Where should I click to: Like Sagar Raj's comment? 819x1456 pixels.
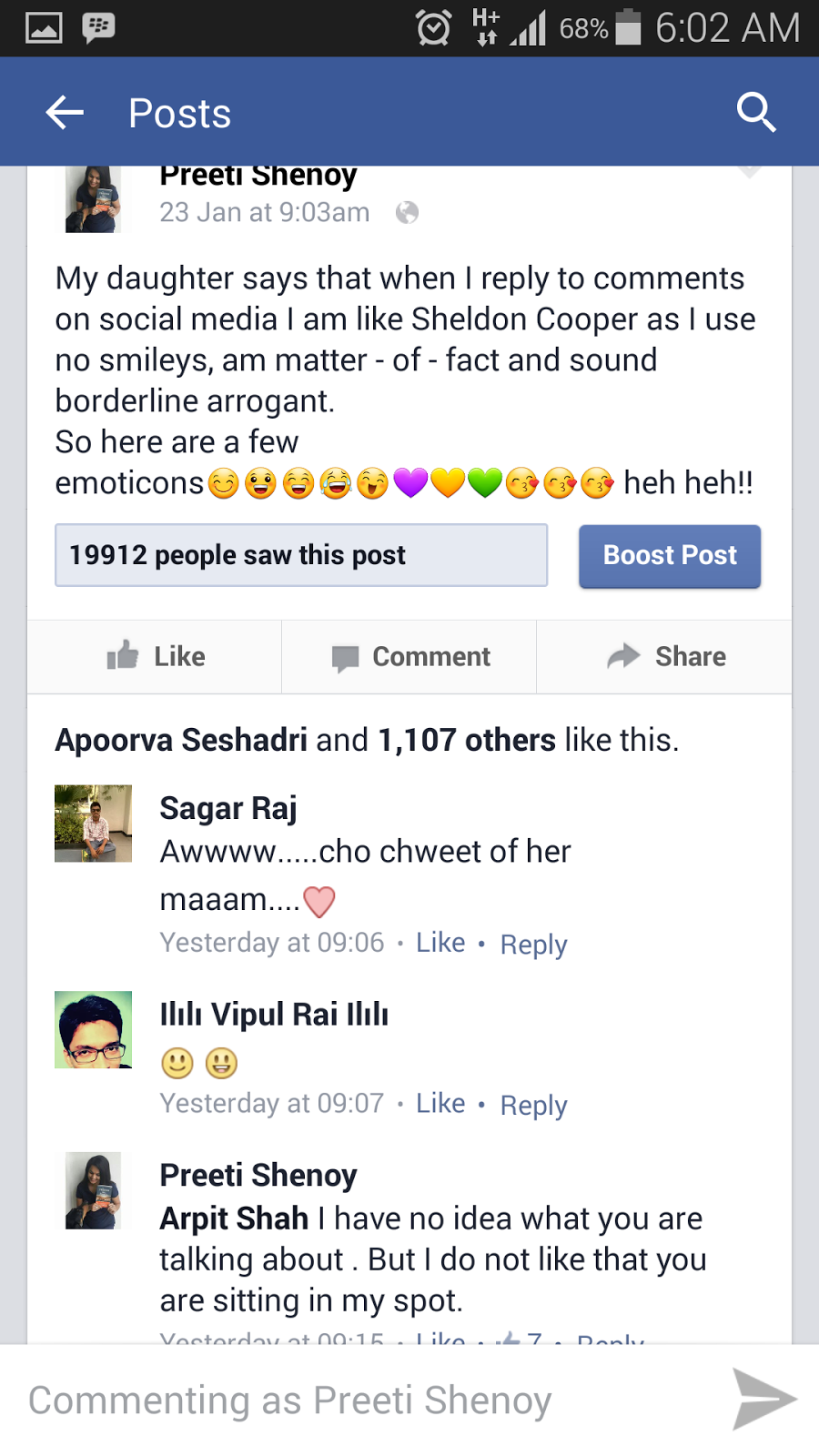(440, 943)
